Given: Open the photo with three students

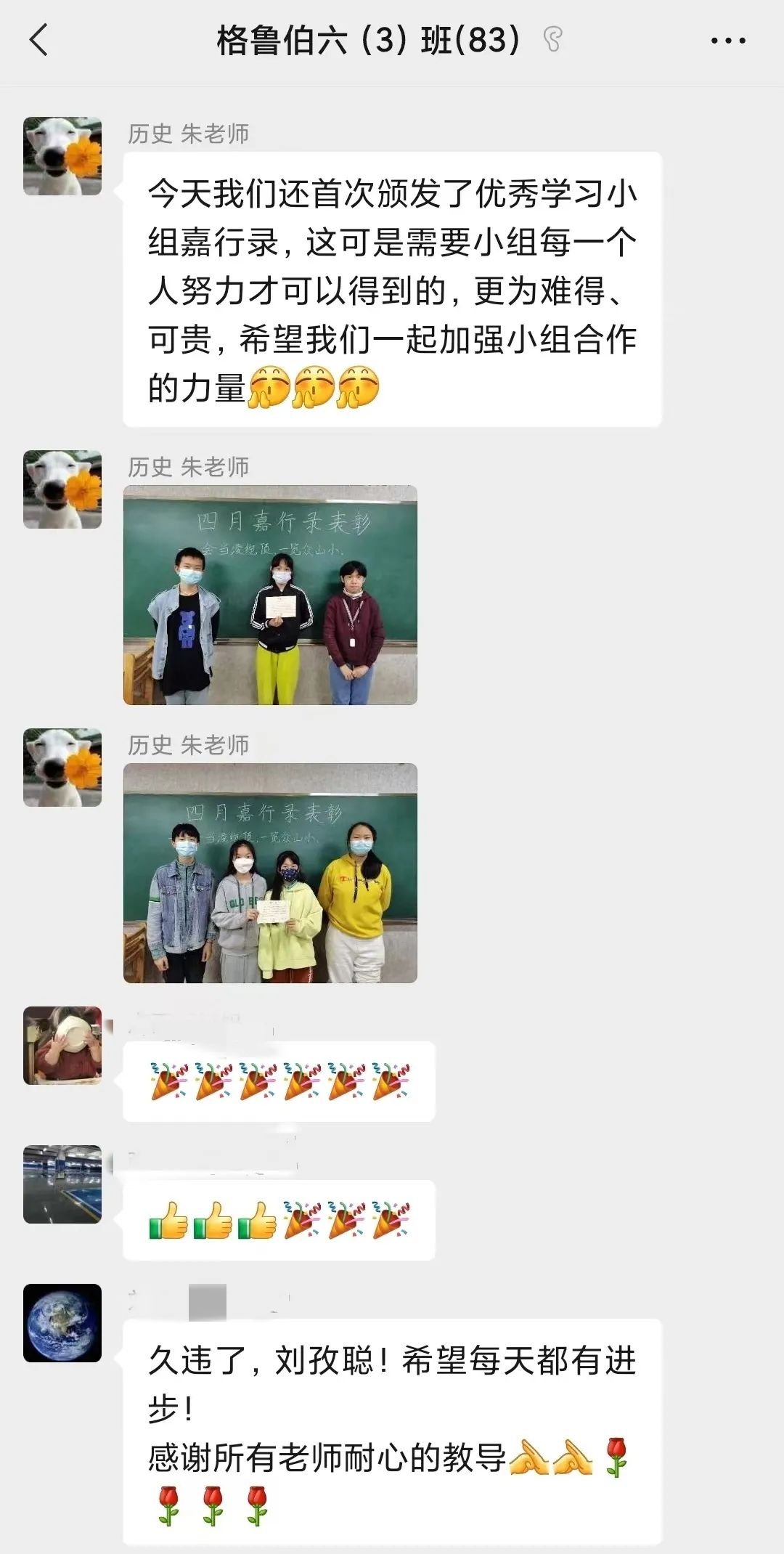Looking at the screenshot, I should click(270, 595).
